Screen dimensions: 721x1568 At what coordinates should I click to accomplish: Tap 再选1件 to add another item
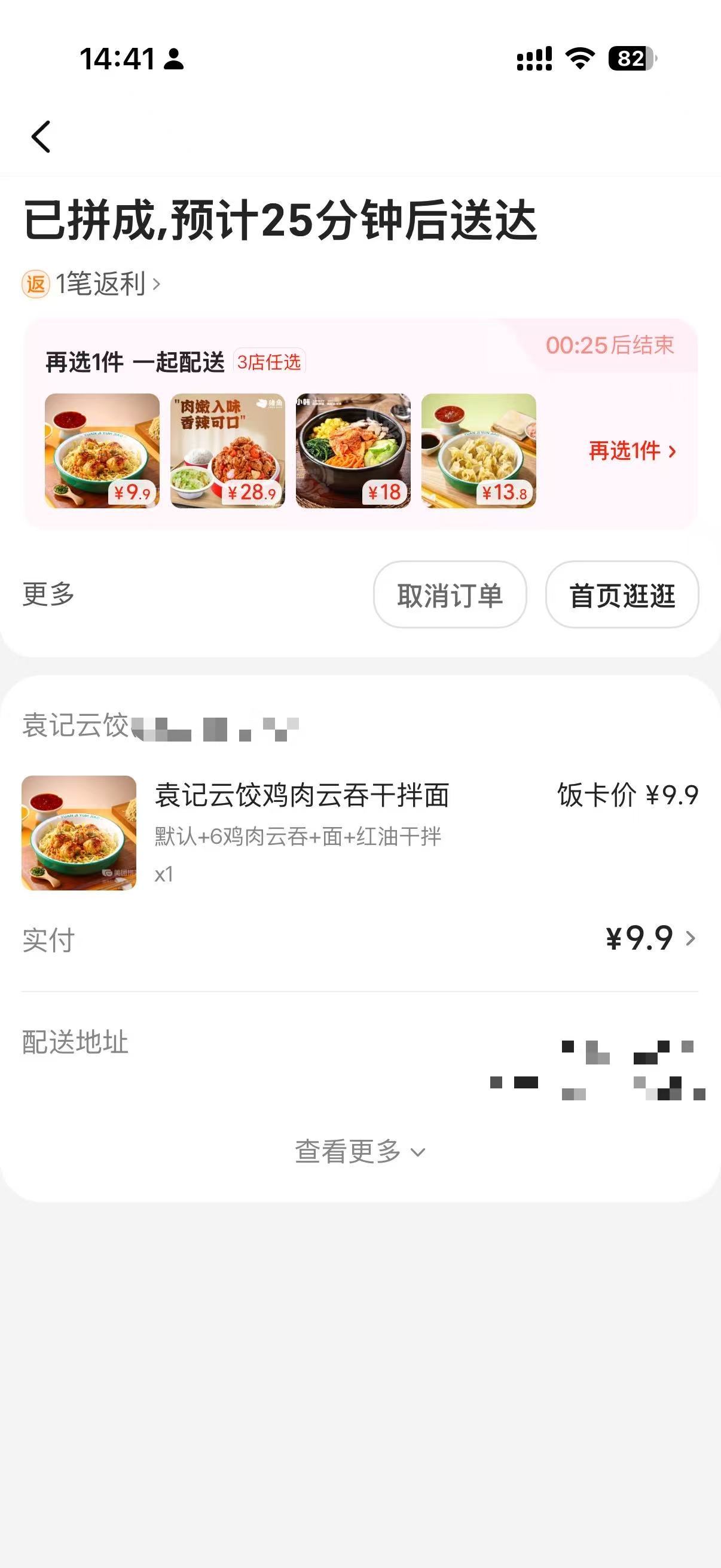tap(631, 451)
